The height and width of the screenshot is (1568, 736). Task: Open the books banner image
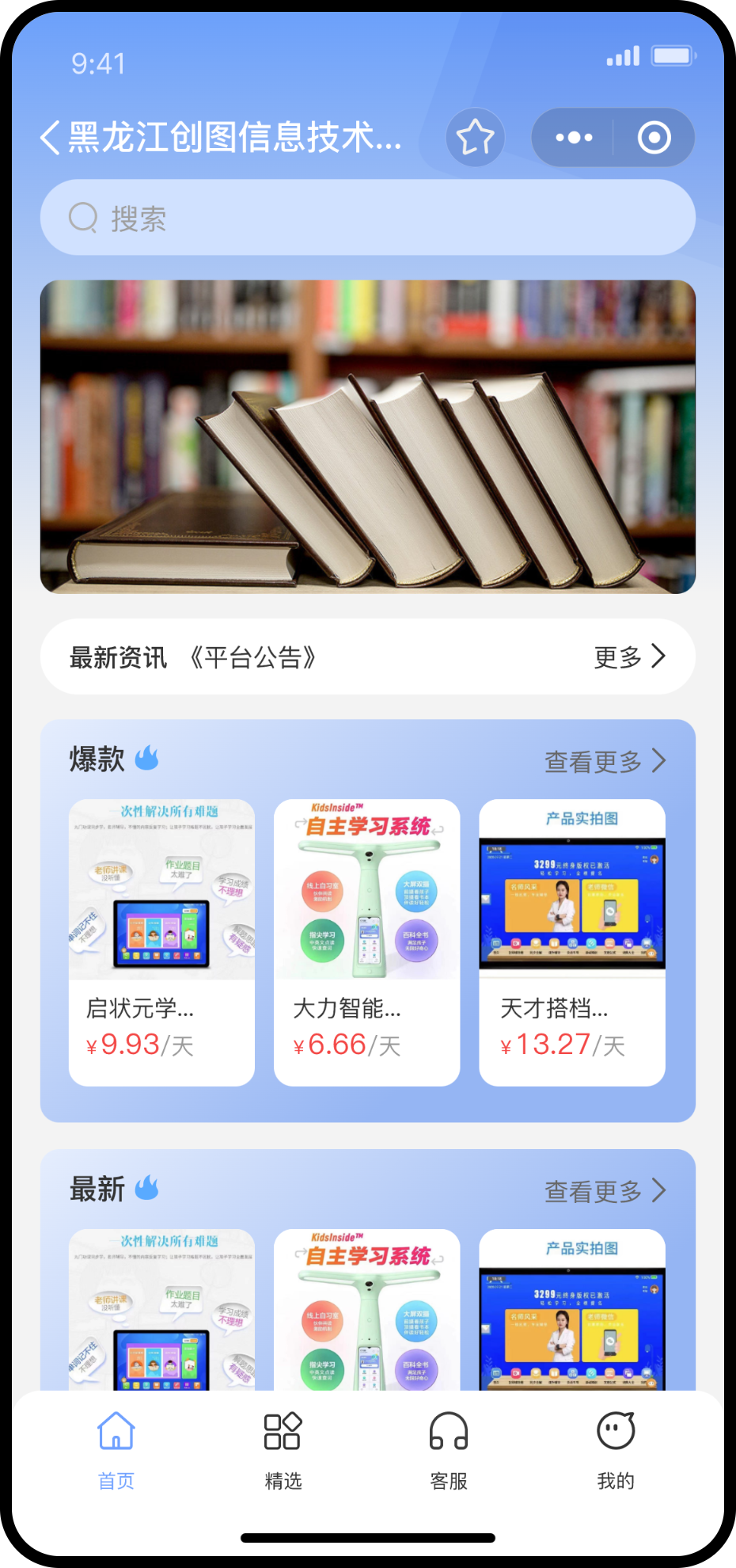click(x=367, y=436)
